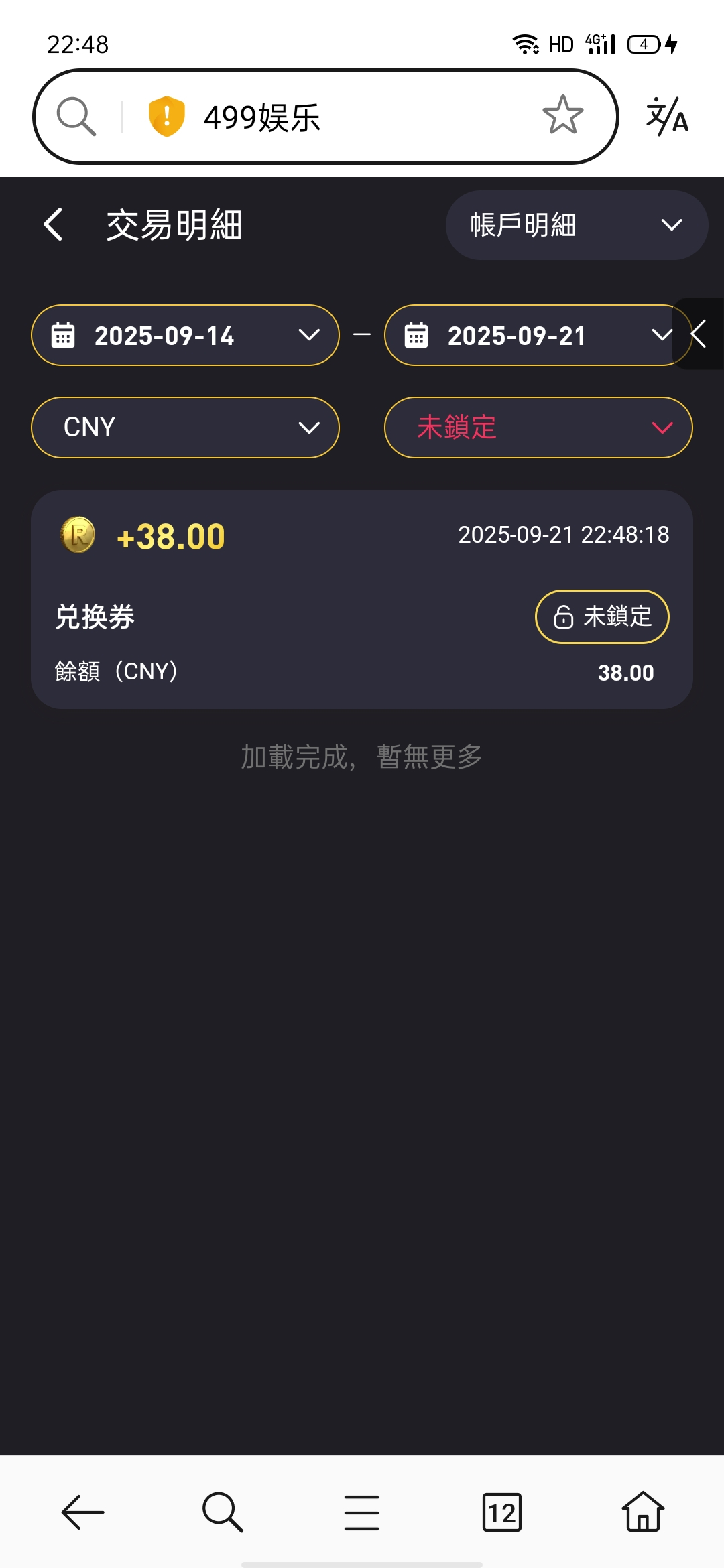View the 12 open tabs
The height and width of the screenshot is (1568, 724).
click(x=502, y=1512)
